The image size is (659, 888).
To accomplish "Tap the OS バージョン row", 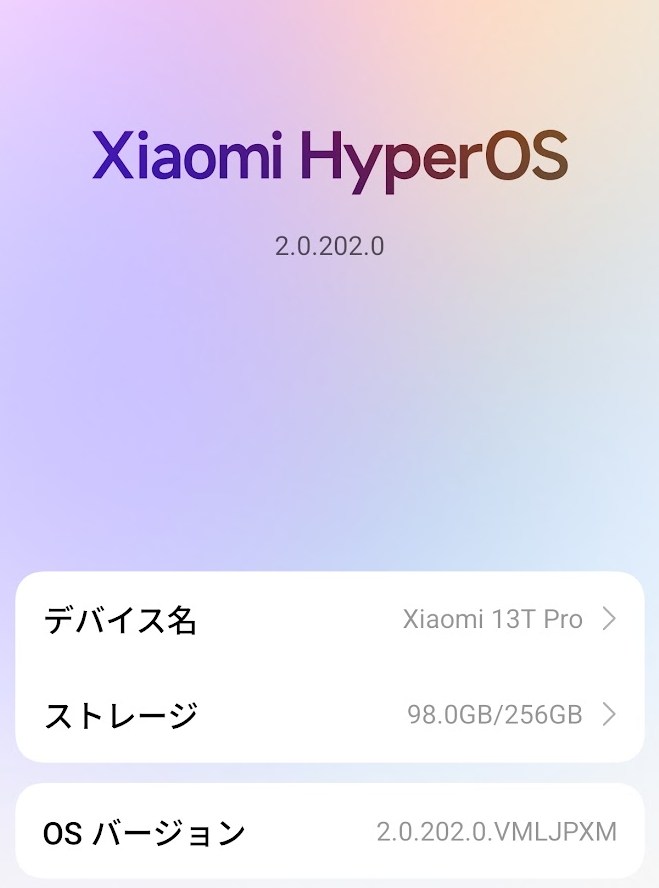I will (329, 831).
